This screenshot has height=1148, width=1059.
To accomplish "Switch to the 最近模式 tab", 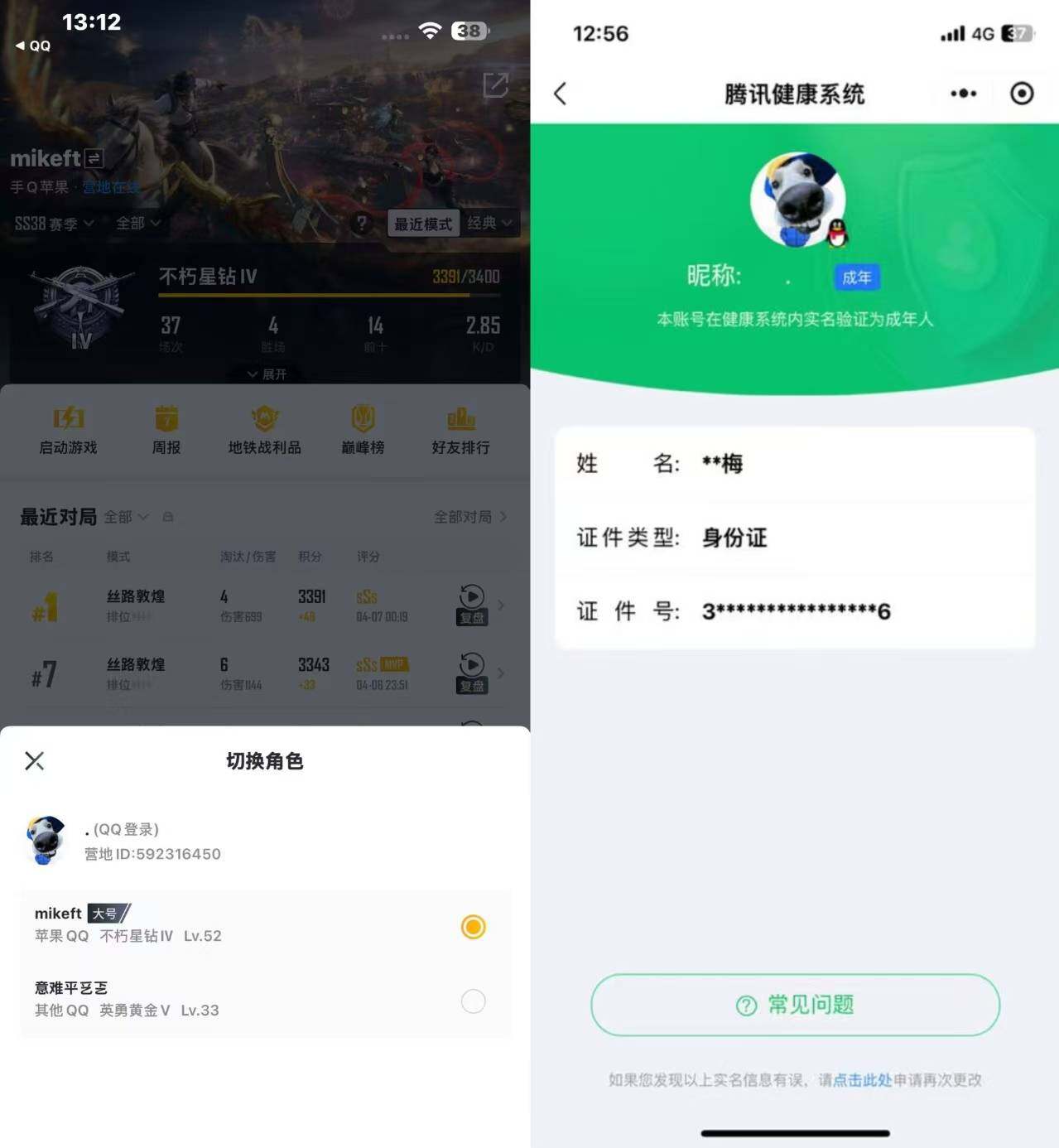I will coord(423,223).
